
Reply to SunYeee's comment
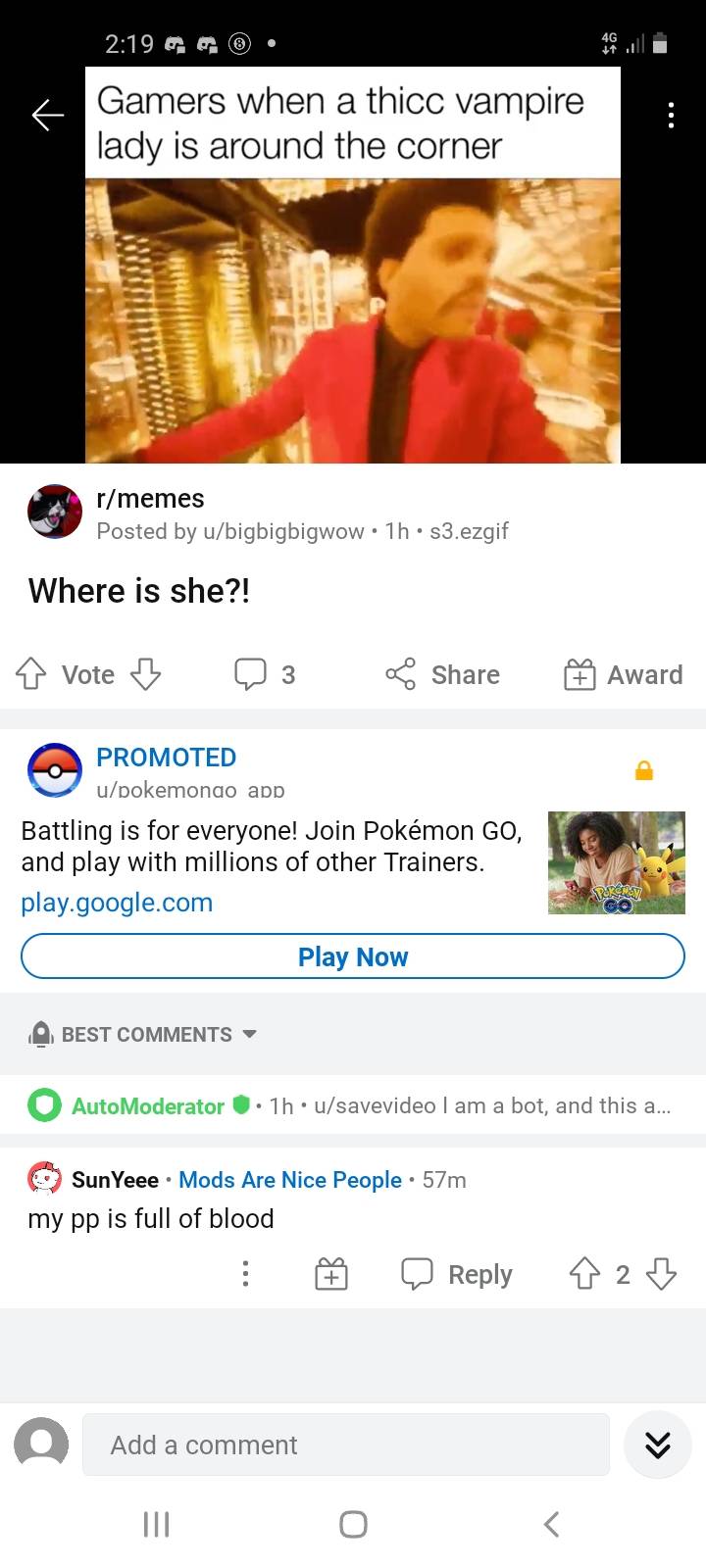click(x=458, y=1274)
